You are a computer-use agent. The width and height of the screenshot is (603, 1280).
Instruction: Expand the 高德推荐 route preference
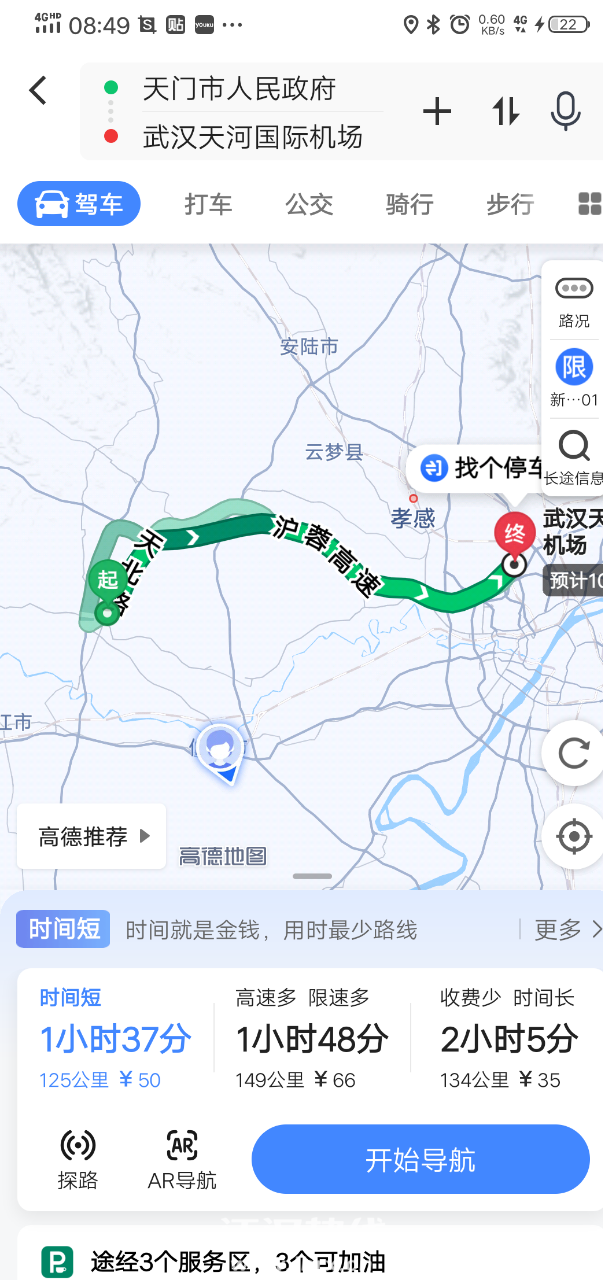click(x=93, y=837)
